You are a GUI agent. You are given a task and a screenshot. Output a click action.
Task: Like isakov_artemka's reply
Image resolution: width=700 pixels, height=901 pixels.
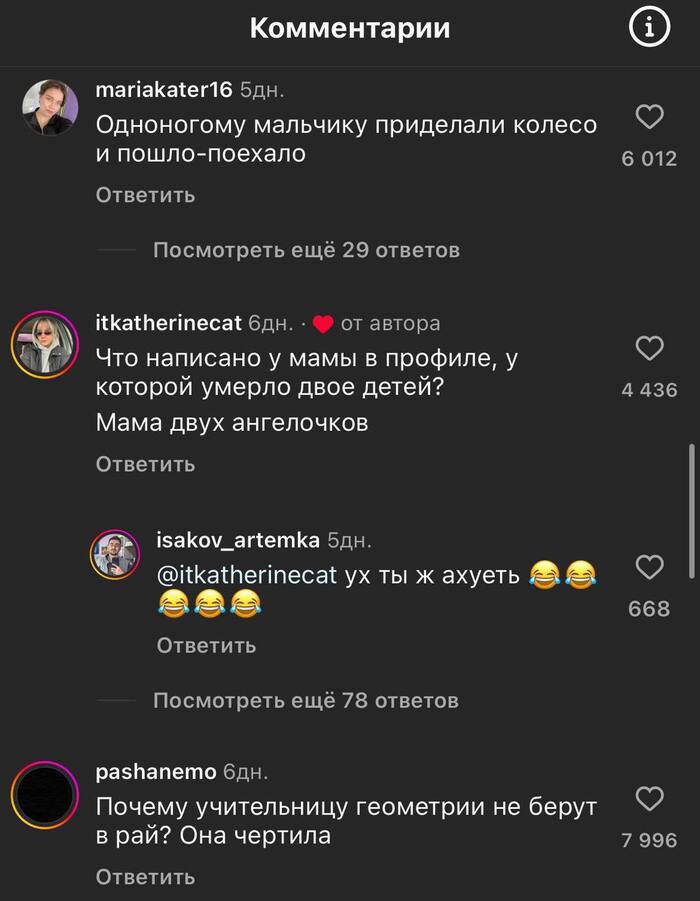pyautogui.click(x=650, y=568)
